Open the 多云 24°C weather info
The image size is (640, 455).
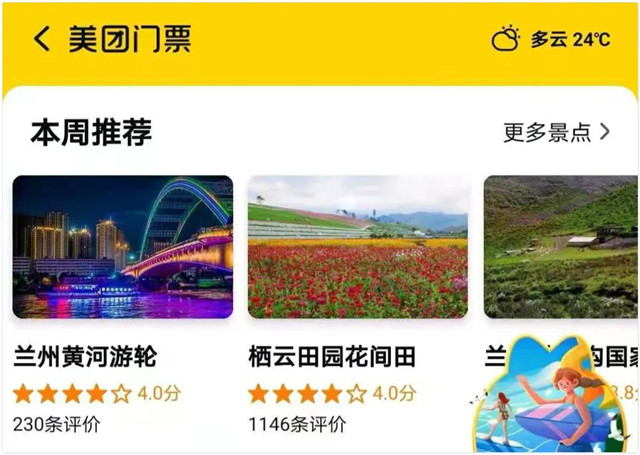(x=550, y=40)
